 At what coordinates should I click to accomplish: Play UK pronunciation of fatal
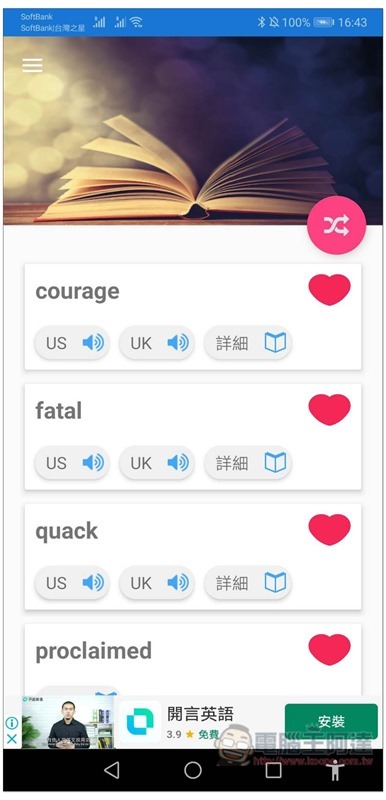(157, 463)
